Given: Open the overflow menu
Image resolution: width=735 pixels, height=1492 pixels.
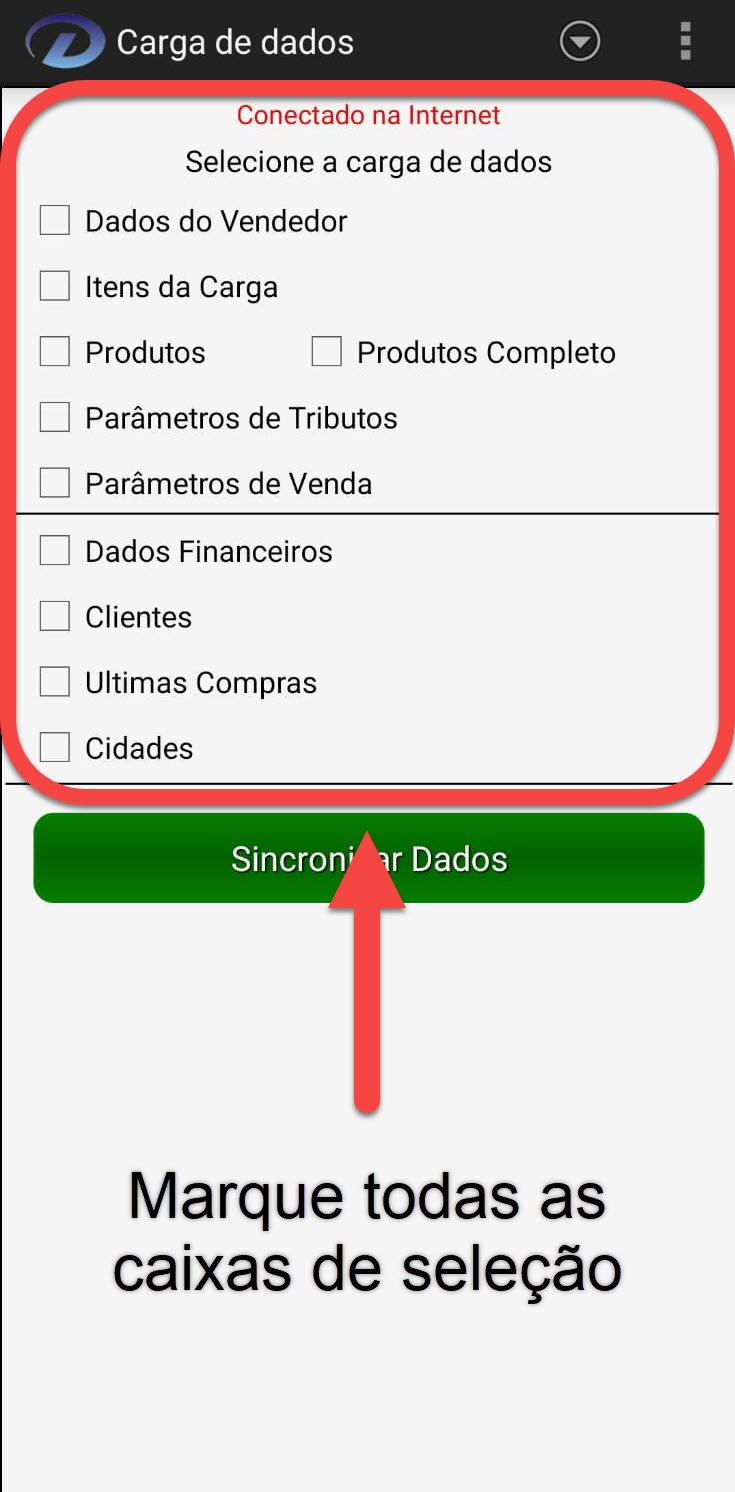Looking at the screenshot, I should coord(685,42).
